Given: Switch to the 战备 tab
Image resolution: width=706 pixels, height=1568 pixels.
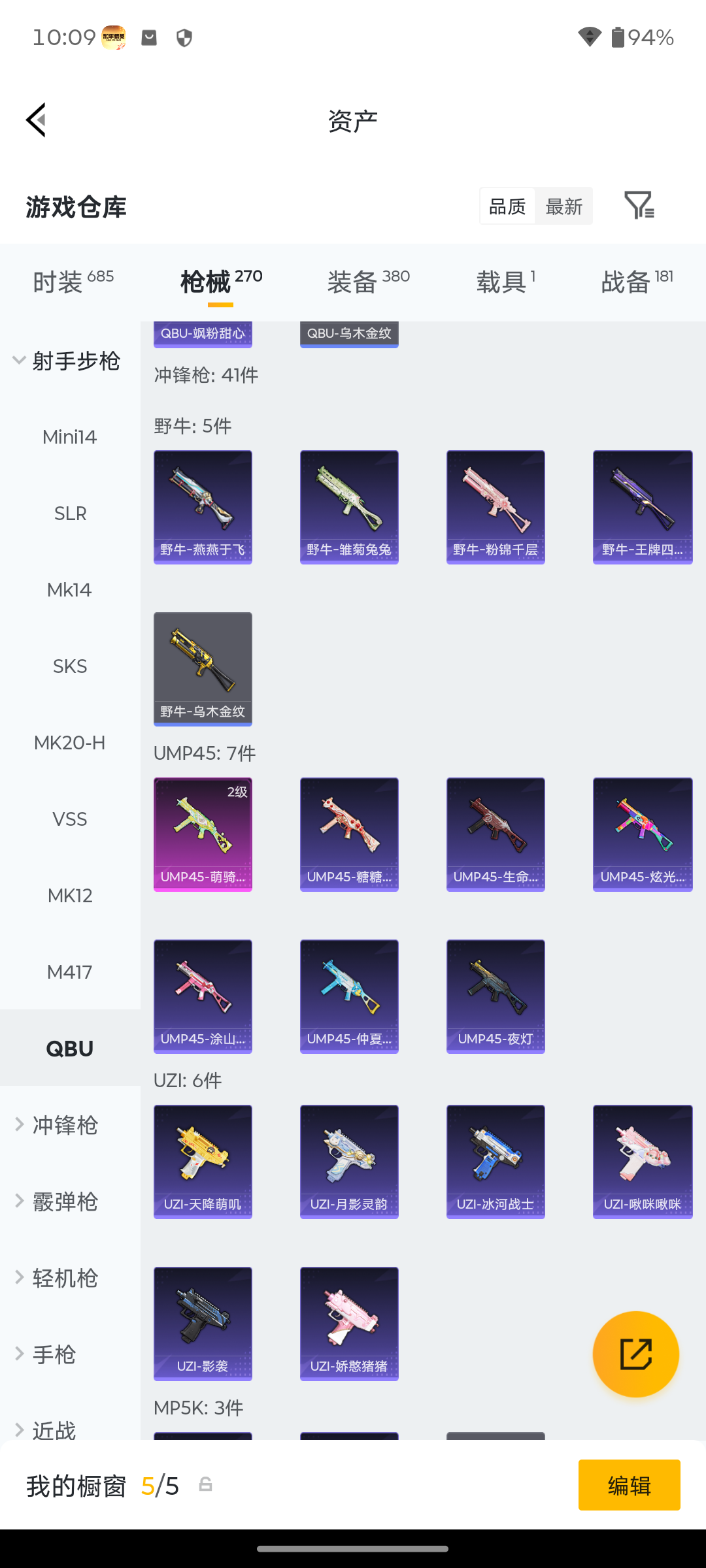Looking at the screenshot, I should click(x=637, y=282).
